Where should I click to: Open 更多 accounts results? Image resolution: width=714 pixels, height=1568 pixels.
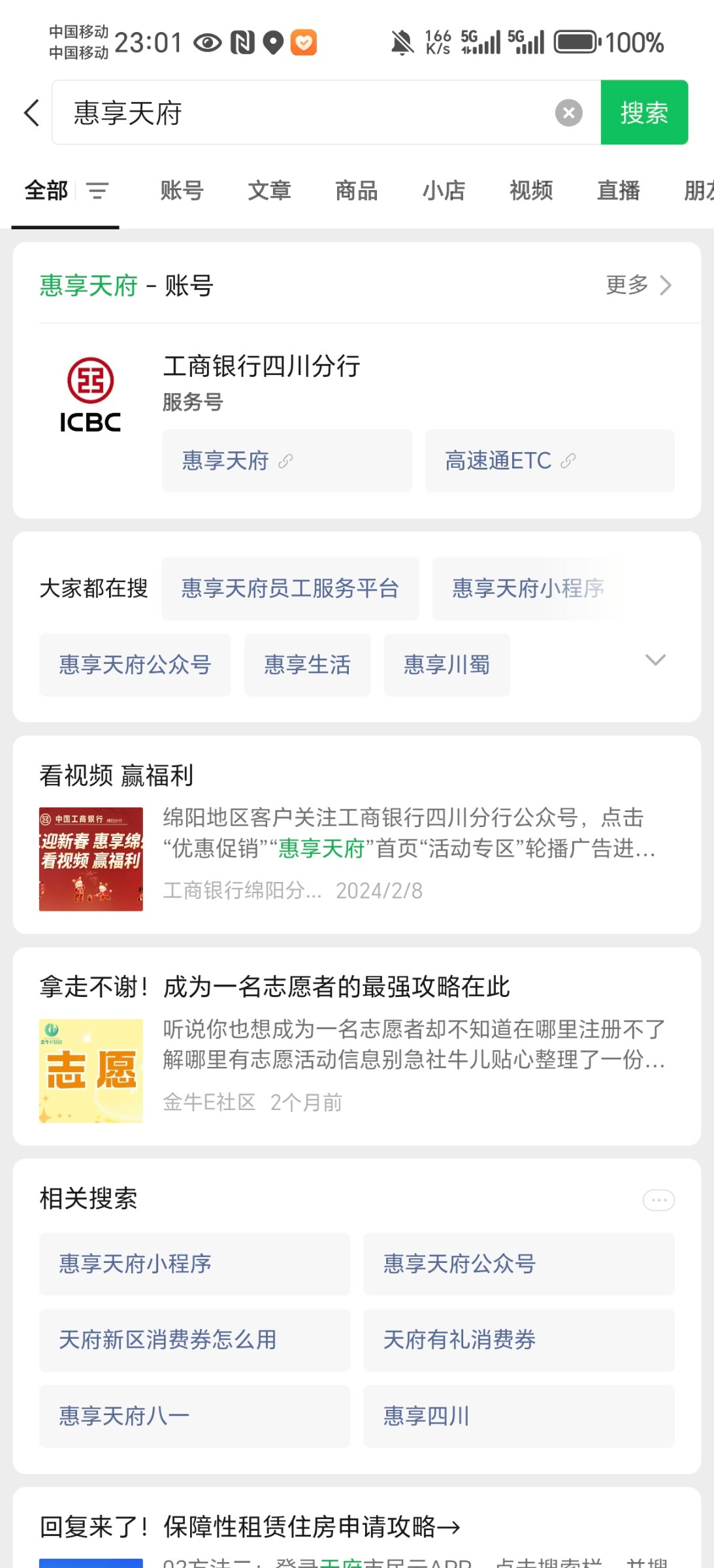click(x=638, y=286)
